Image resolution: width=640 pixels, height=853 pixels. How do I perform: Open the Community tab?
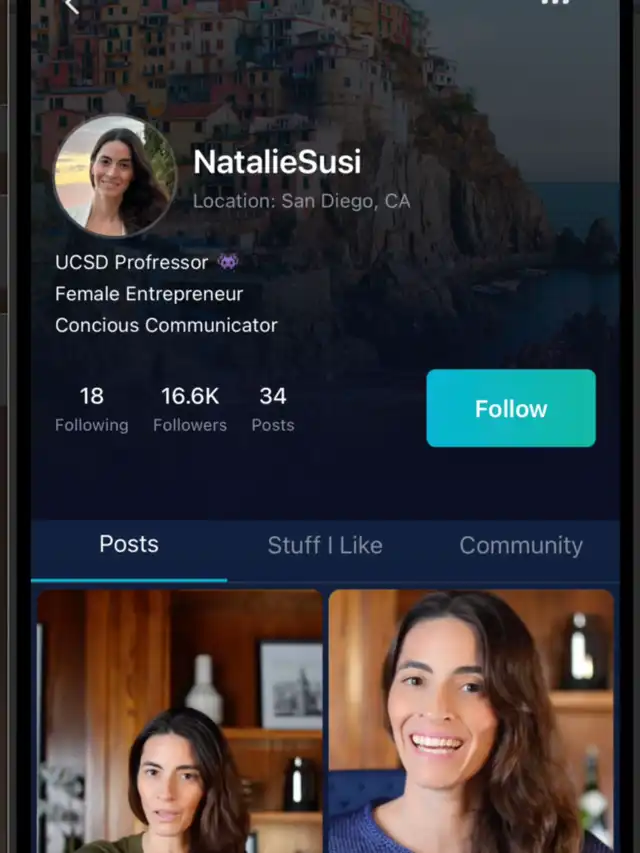520,545
